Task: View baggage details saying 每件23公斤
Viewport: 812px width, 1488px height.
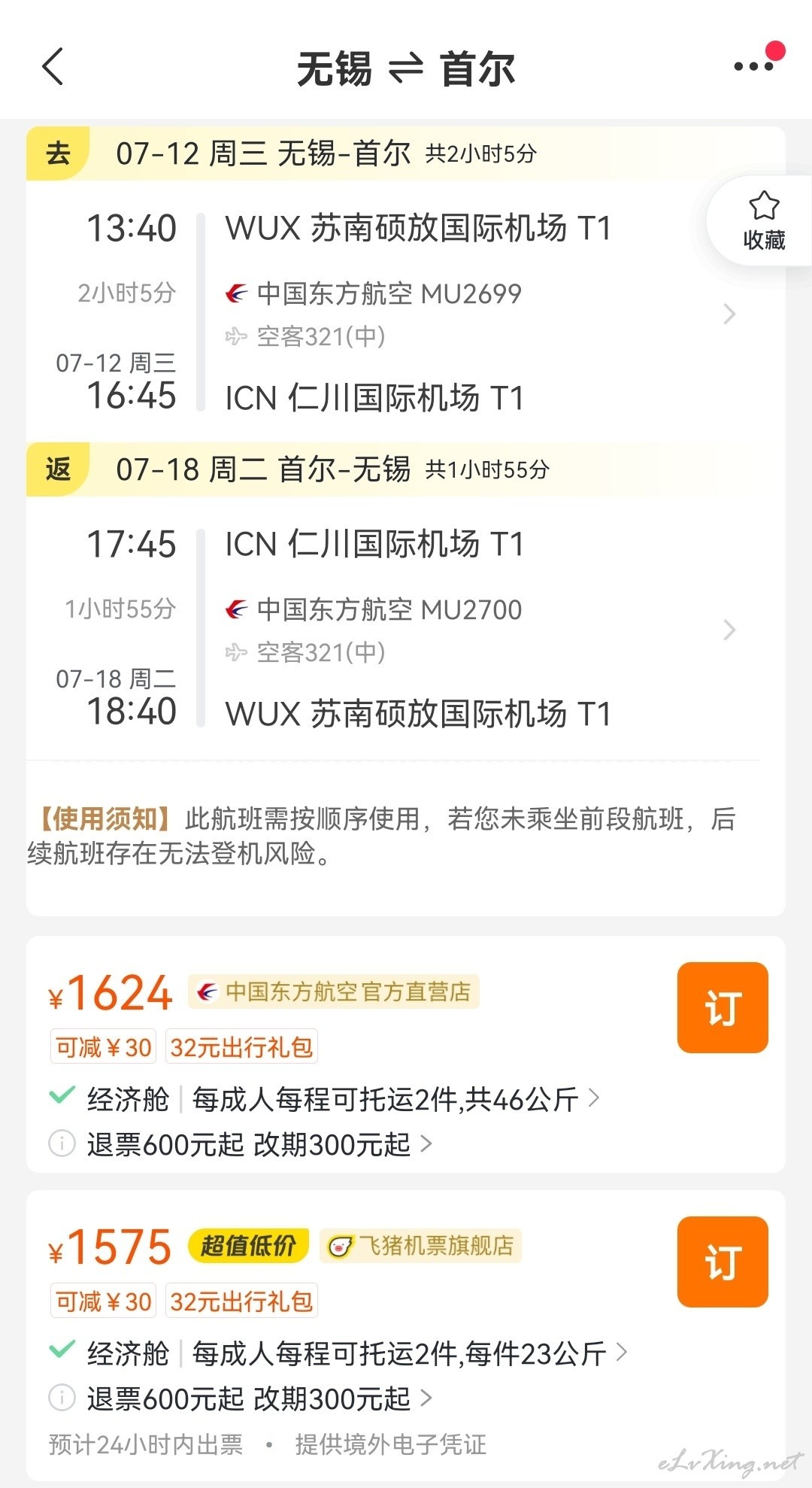Action: 410,1354
